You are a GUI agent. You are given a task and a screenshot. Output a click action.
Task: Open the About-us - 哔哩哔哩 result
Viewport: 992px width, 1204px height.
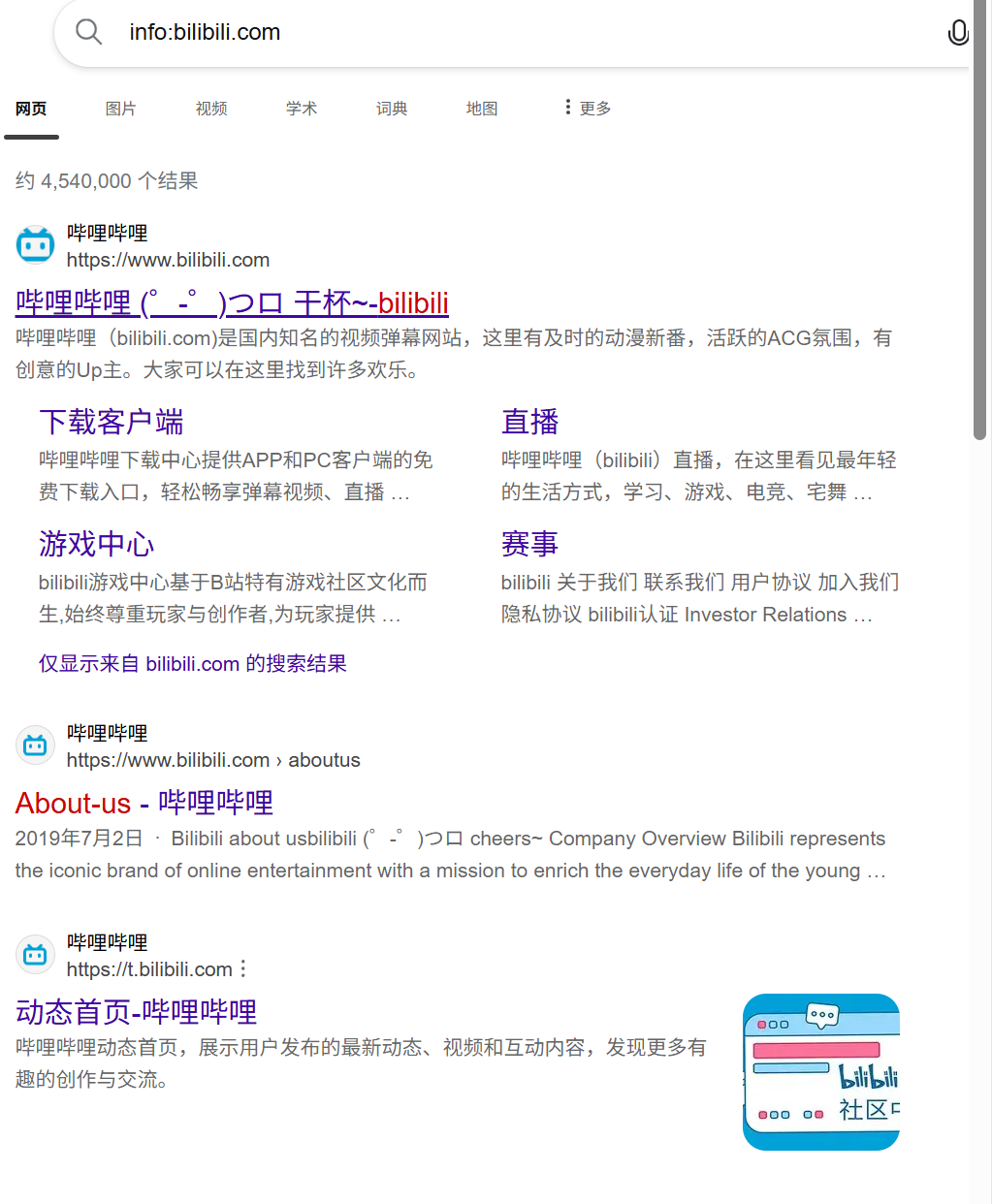point(144,804)
